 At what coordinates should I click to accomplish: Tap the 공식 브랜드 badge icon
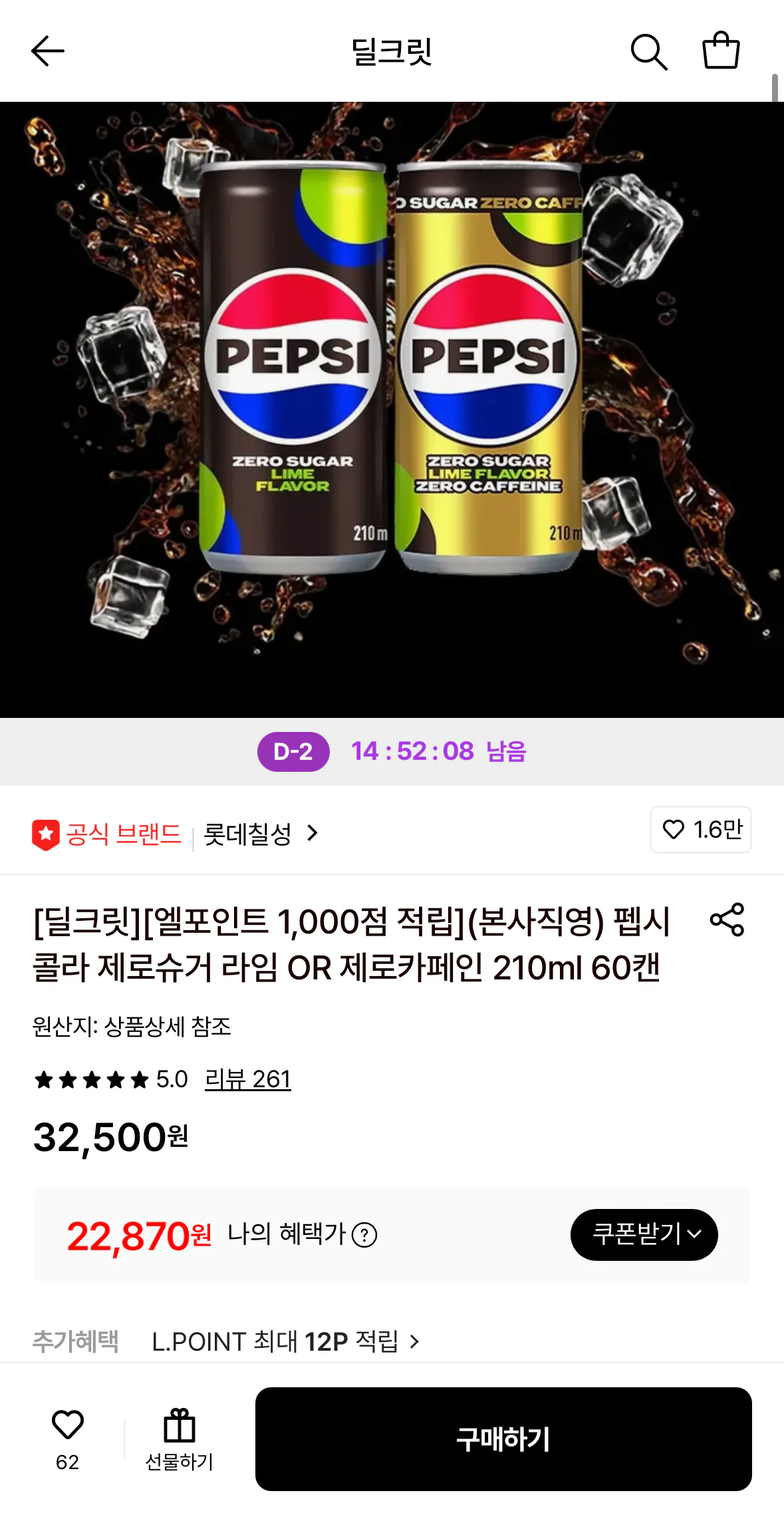[49, 830]
